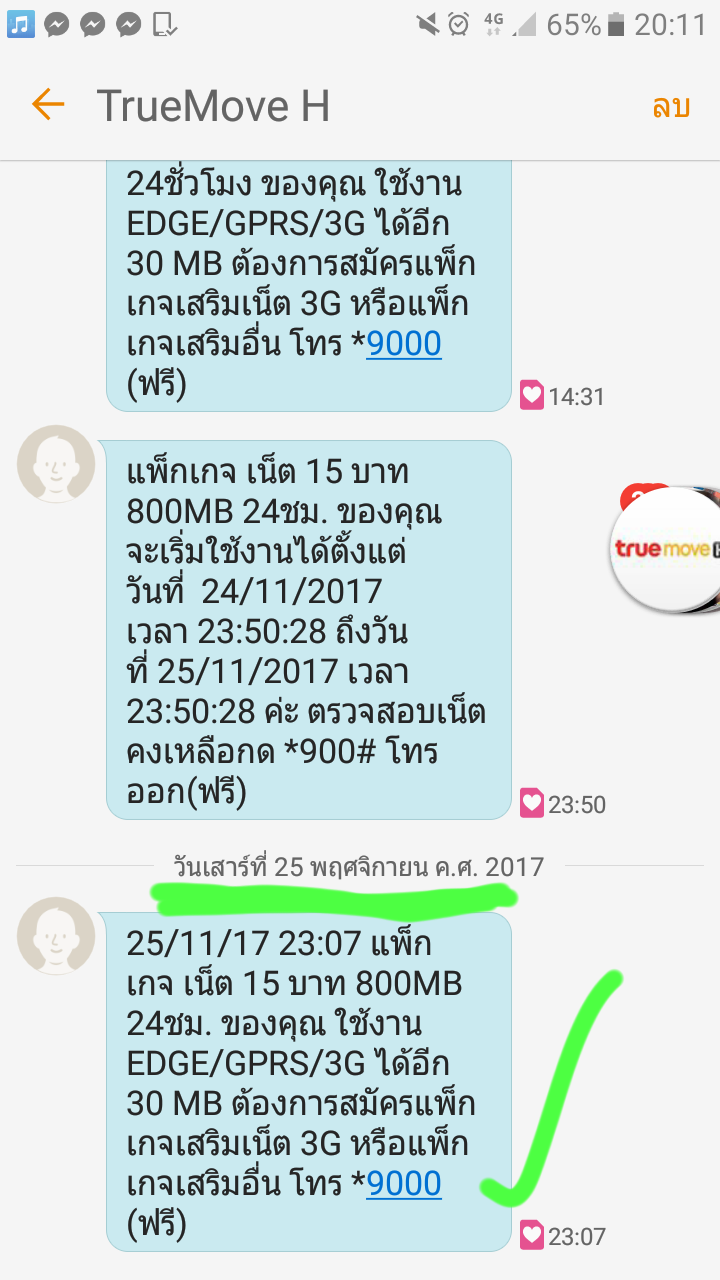The height and width of the screenshot is (1280, 720).
Task: Open the *9000 link in the 14:31 message
Action: (404, 344)
